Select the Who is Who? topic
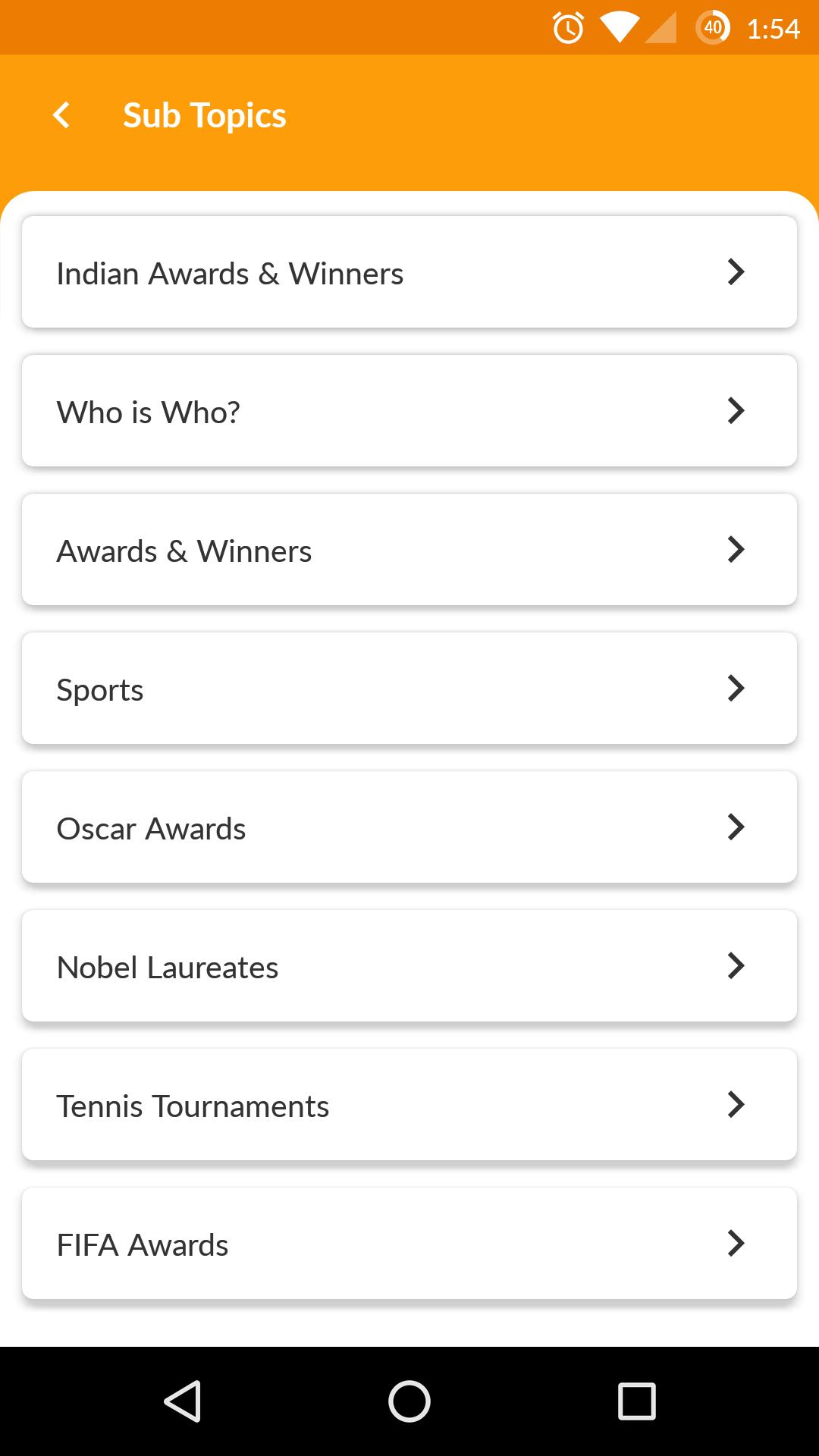 tap(409, 411)
